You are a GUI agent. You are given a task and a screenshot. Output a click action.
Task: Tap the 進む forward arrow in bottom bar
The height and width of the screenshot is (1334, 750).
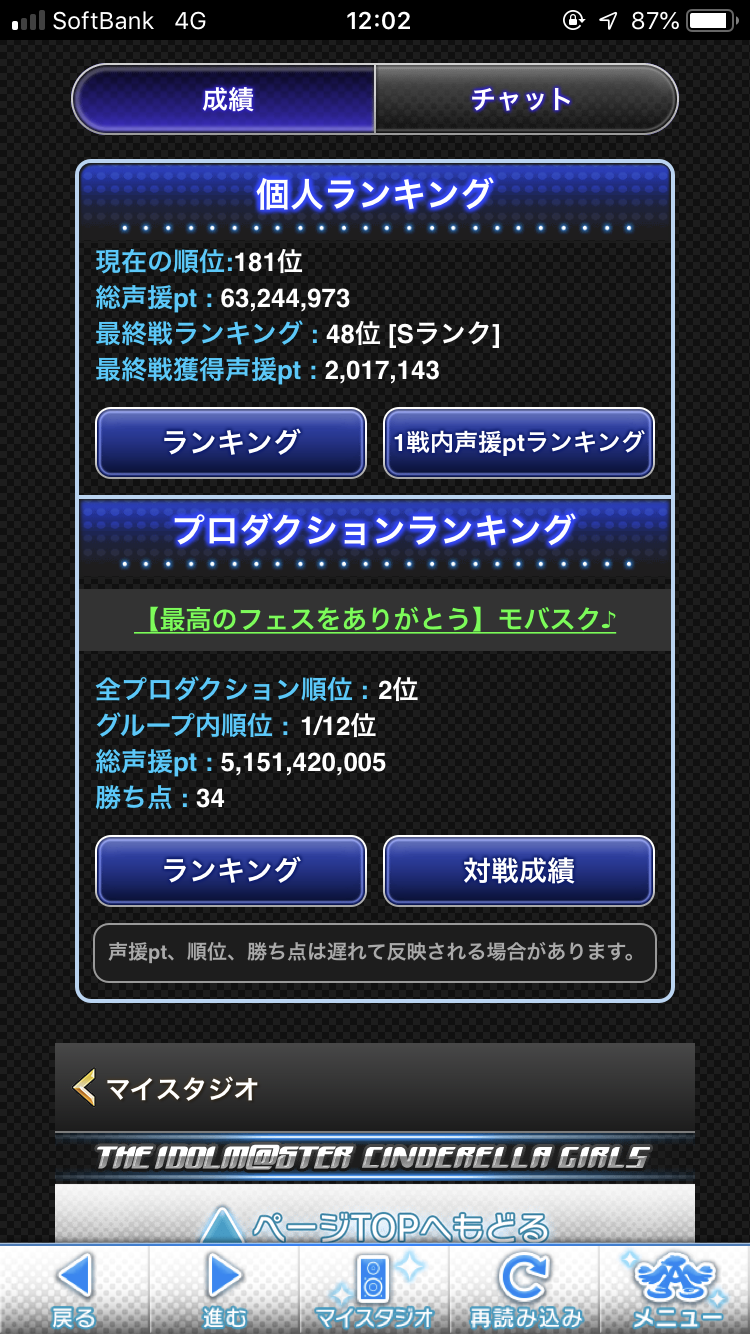[224, 1290]
